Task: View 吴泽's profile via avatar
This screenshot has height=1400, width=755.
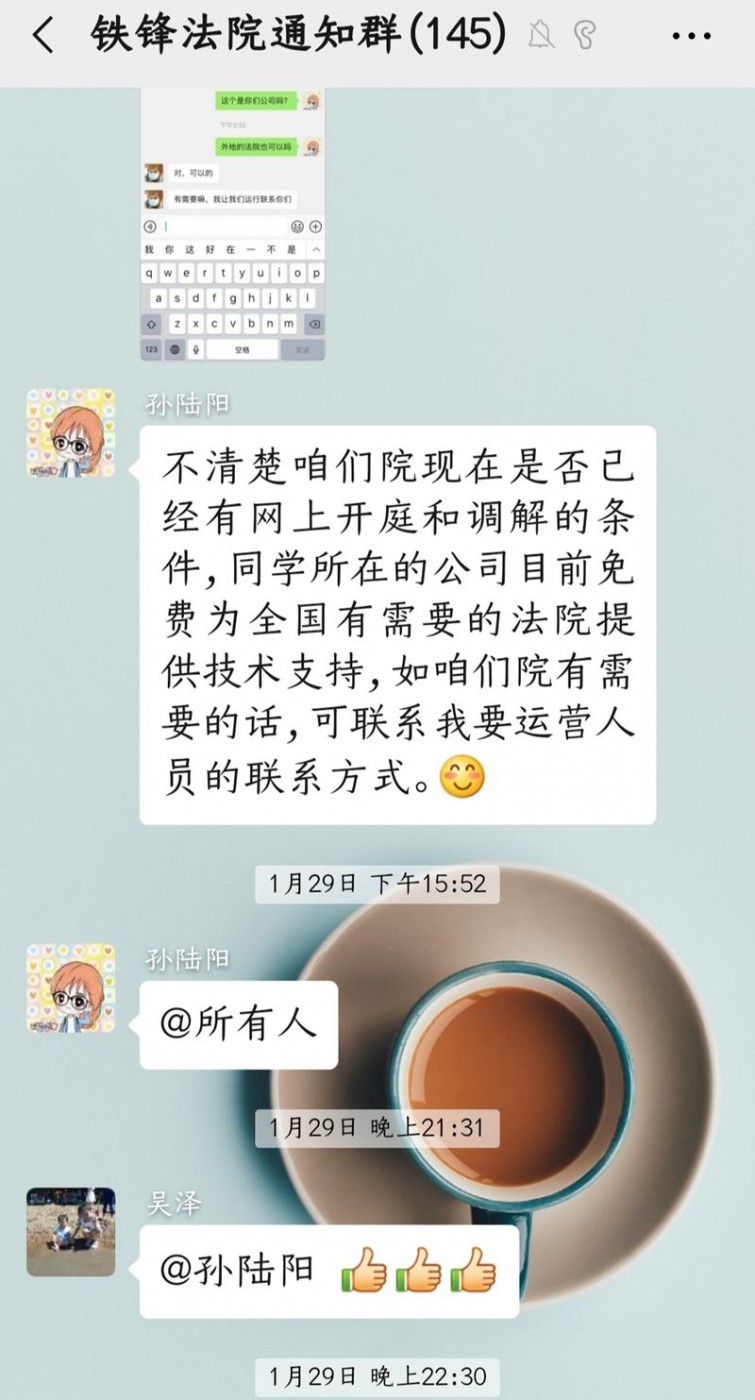Action: 70,1232
